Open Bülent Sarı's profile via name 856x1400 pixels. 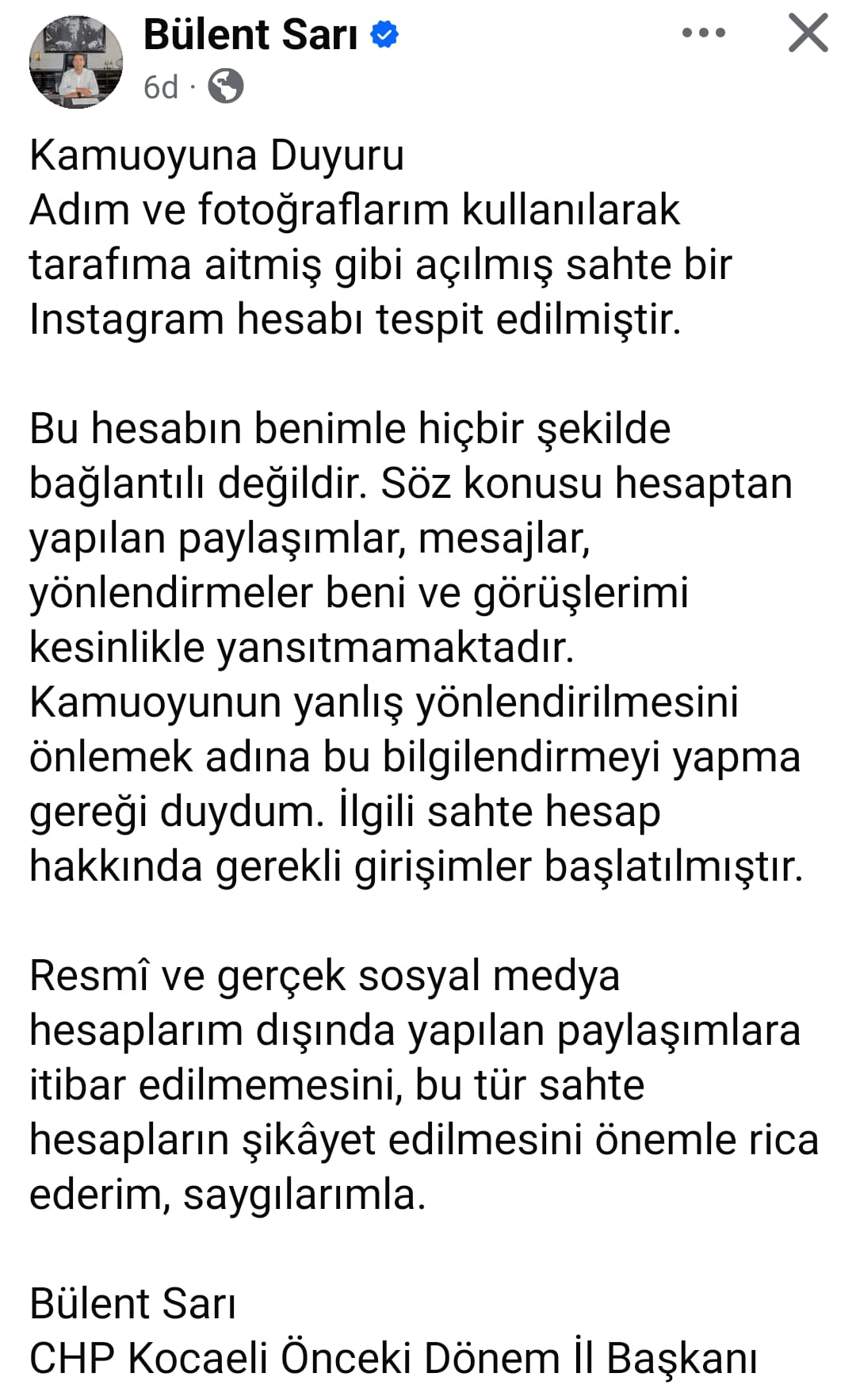click(250, 35)
